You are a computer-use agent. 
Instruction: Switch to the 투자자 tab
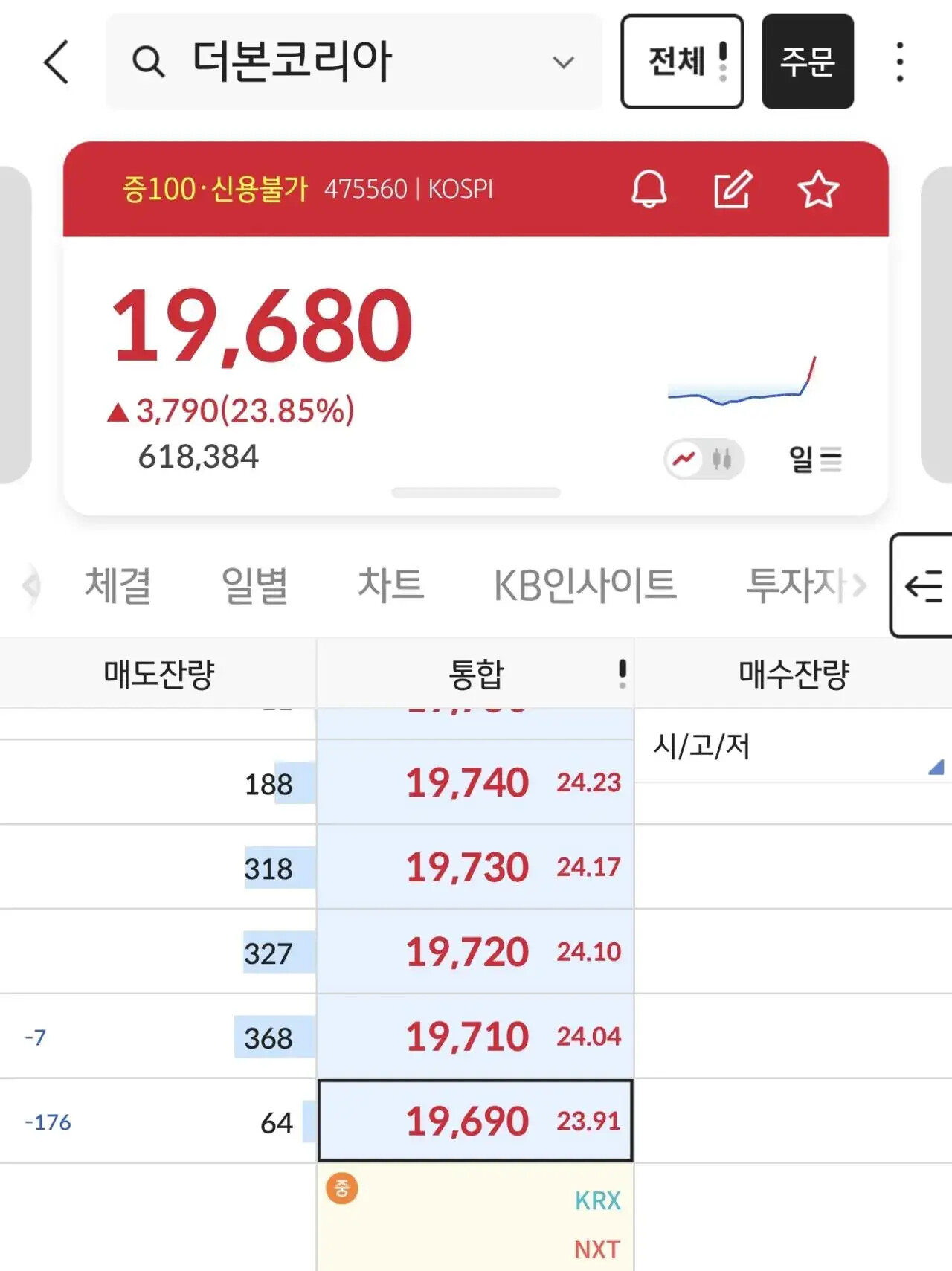click(796, 585)
